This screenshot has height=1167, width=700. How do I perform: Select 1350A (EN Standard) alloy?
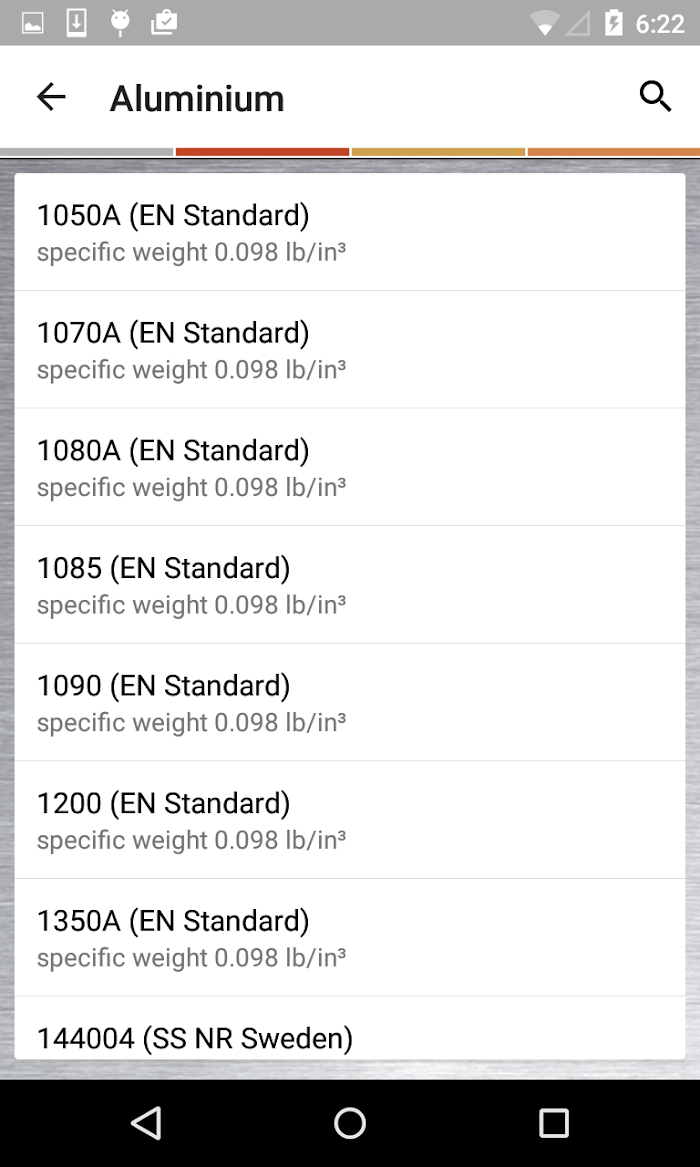(349, 937)
